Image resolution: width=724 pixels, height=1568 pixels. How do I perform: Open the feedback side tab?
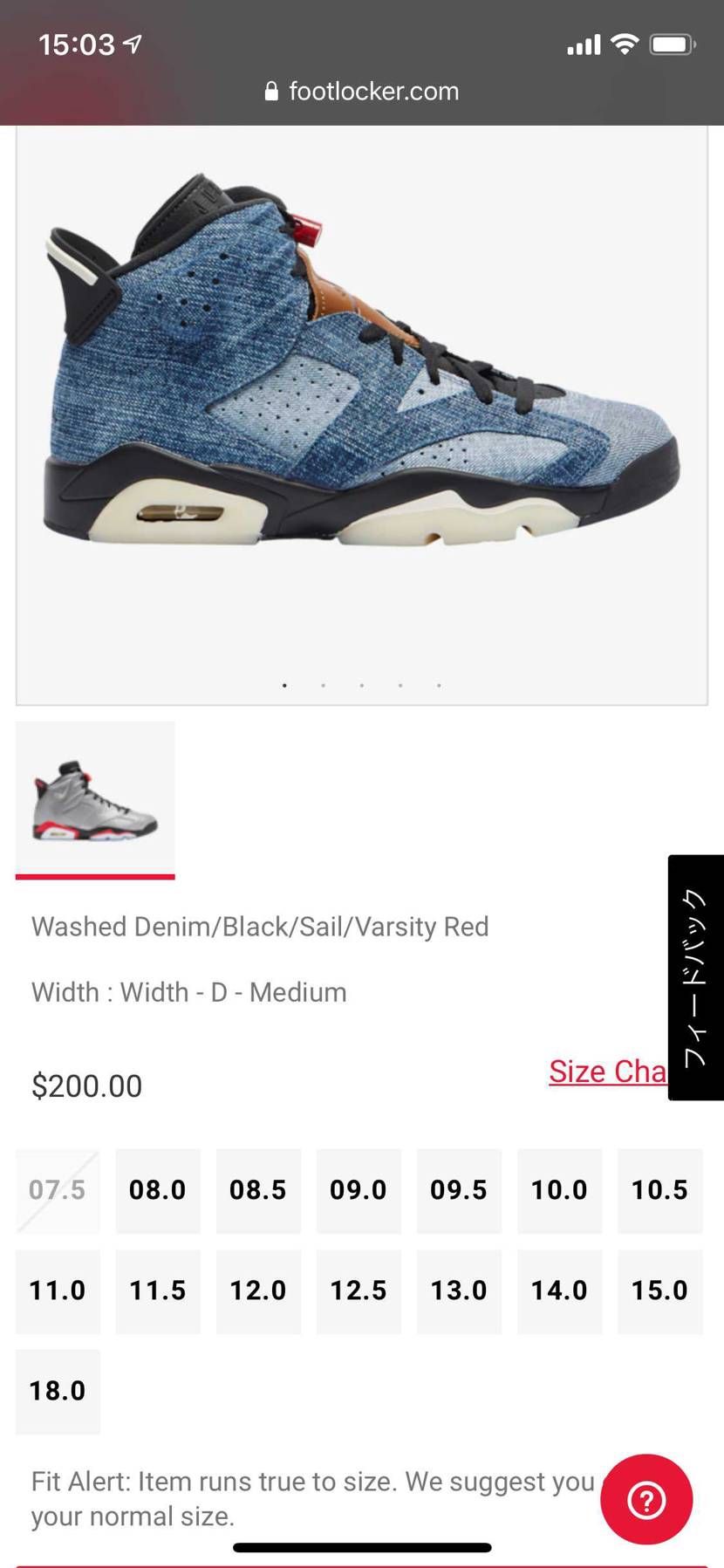point(696,977)
